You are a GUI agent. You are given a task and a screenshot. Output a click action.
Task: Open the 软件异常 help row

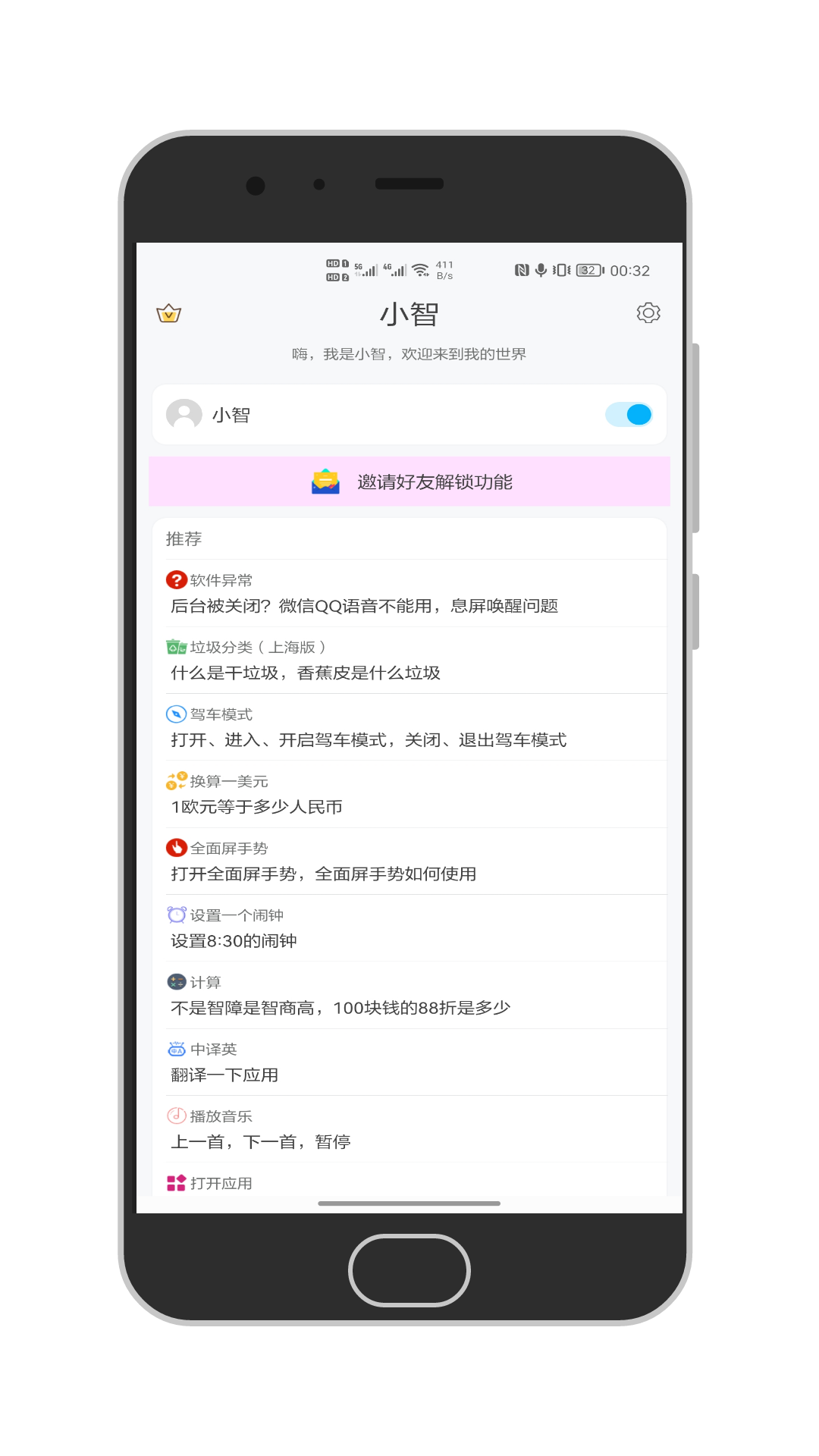pos(409,594)
